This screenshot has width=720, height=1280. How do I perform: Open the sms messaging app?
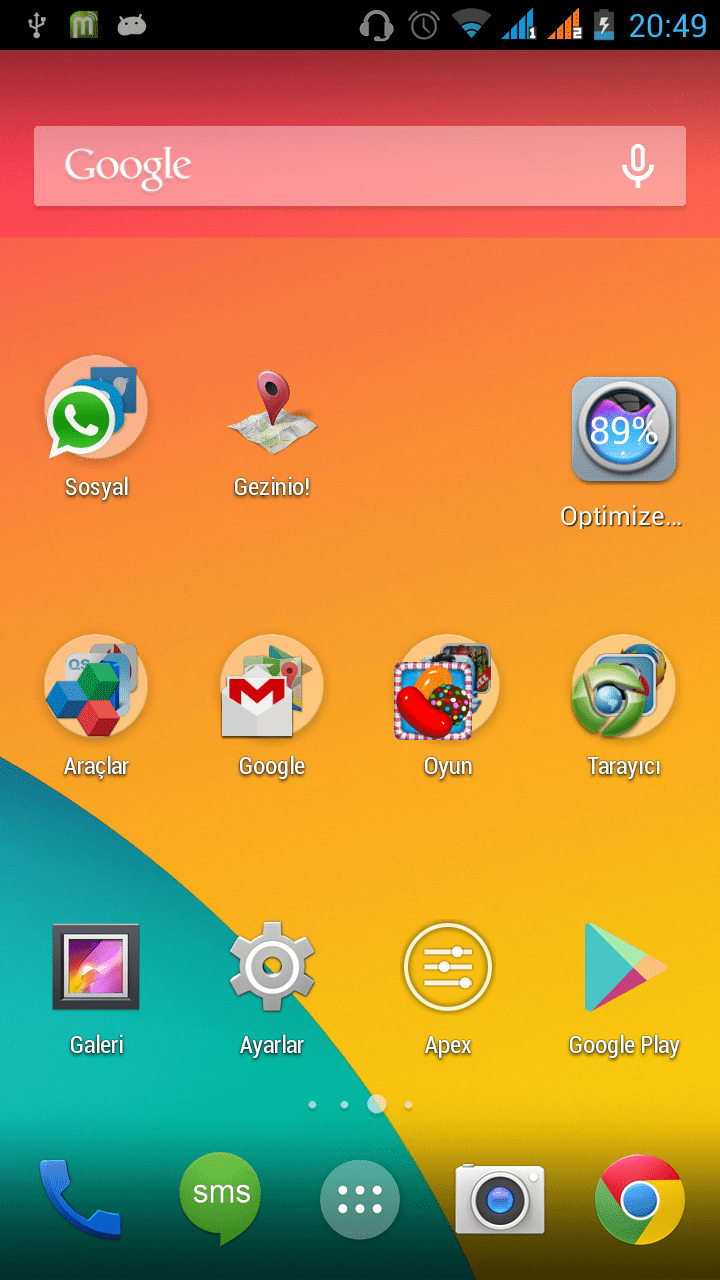pos(220,1198)
